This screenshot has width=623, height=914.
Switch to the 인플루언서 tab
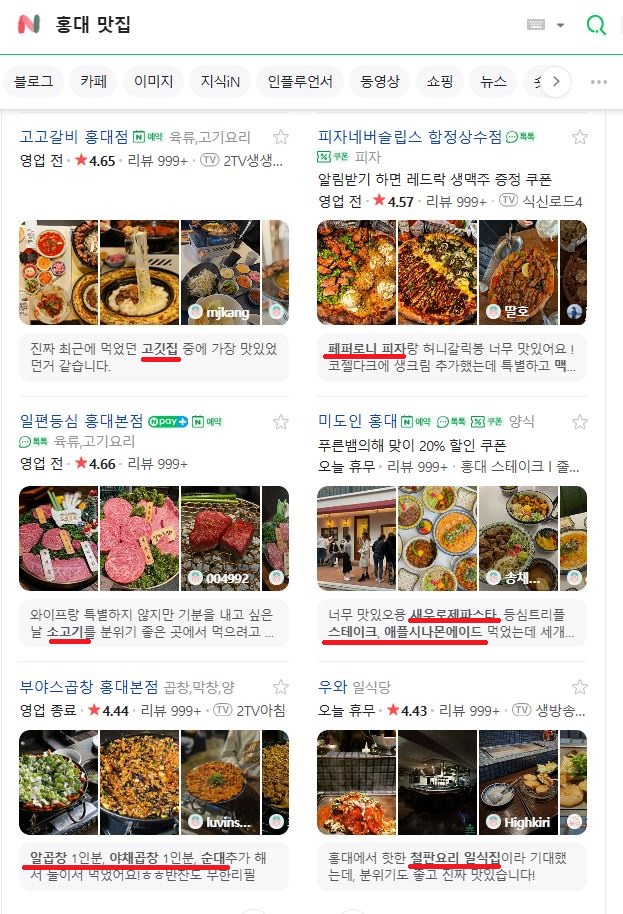pyautogui.click(x=300, y=82)
